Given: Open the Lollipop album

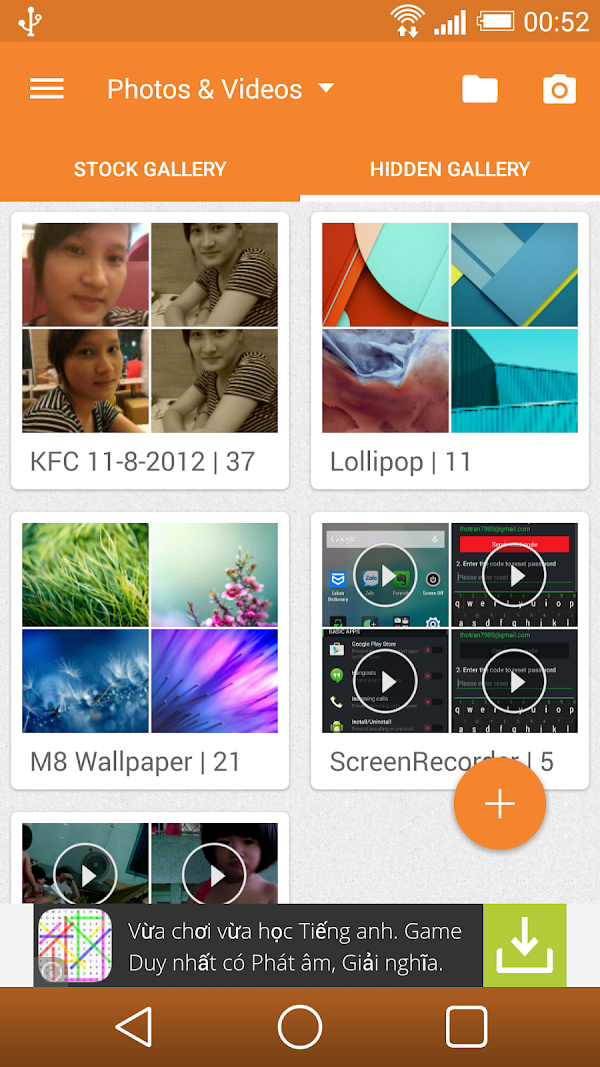Looking at the screenshot, I should pyautogui.click(x=450, y=350).
